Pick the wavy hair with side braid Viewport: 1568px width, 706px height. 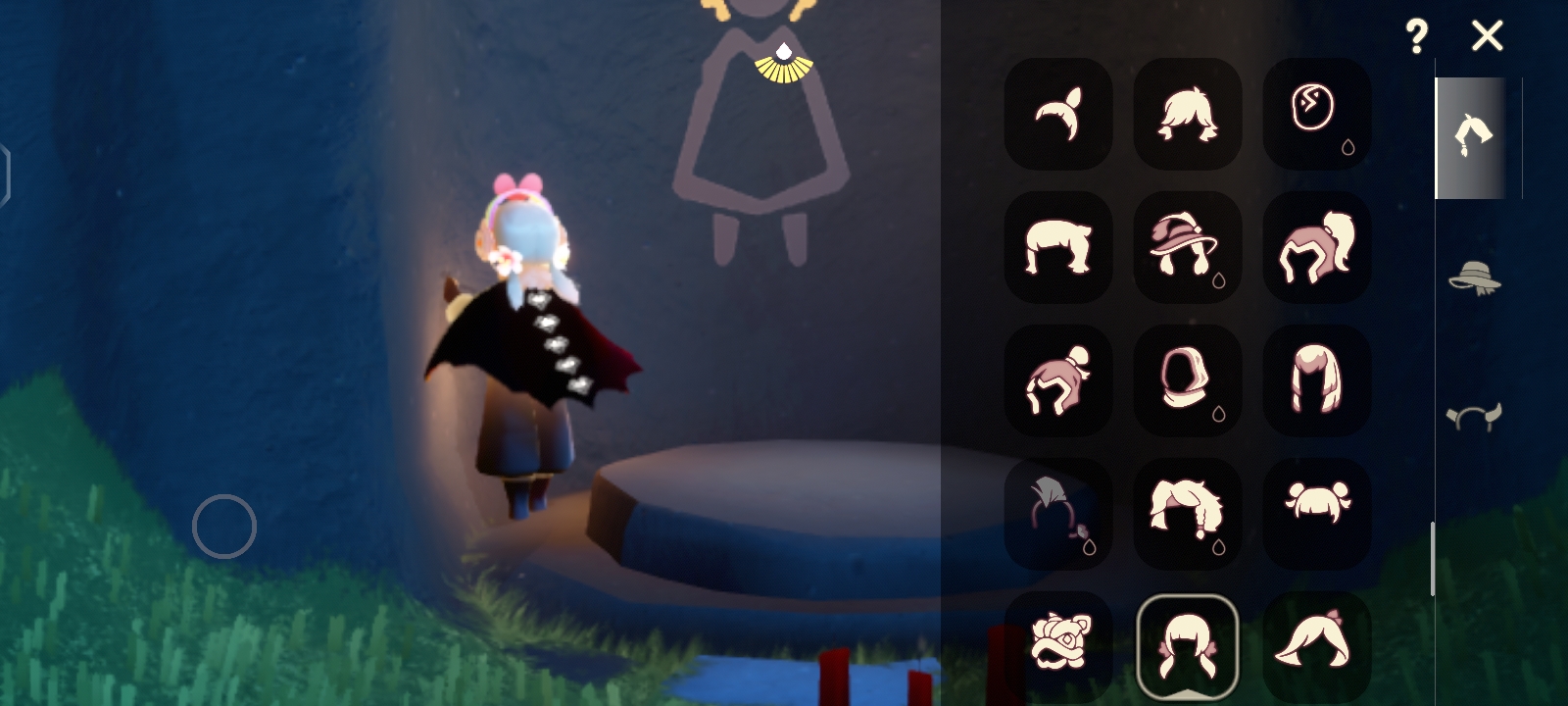point(1187,512)
